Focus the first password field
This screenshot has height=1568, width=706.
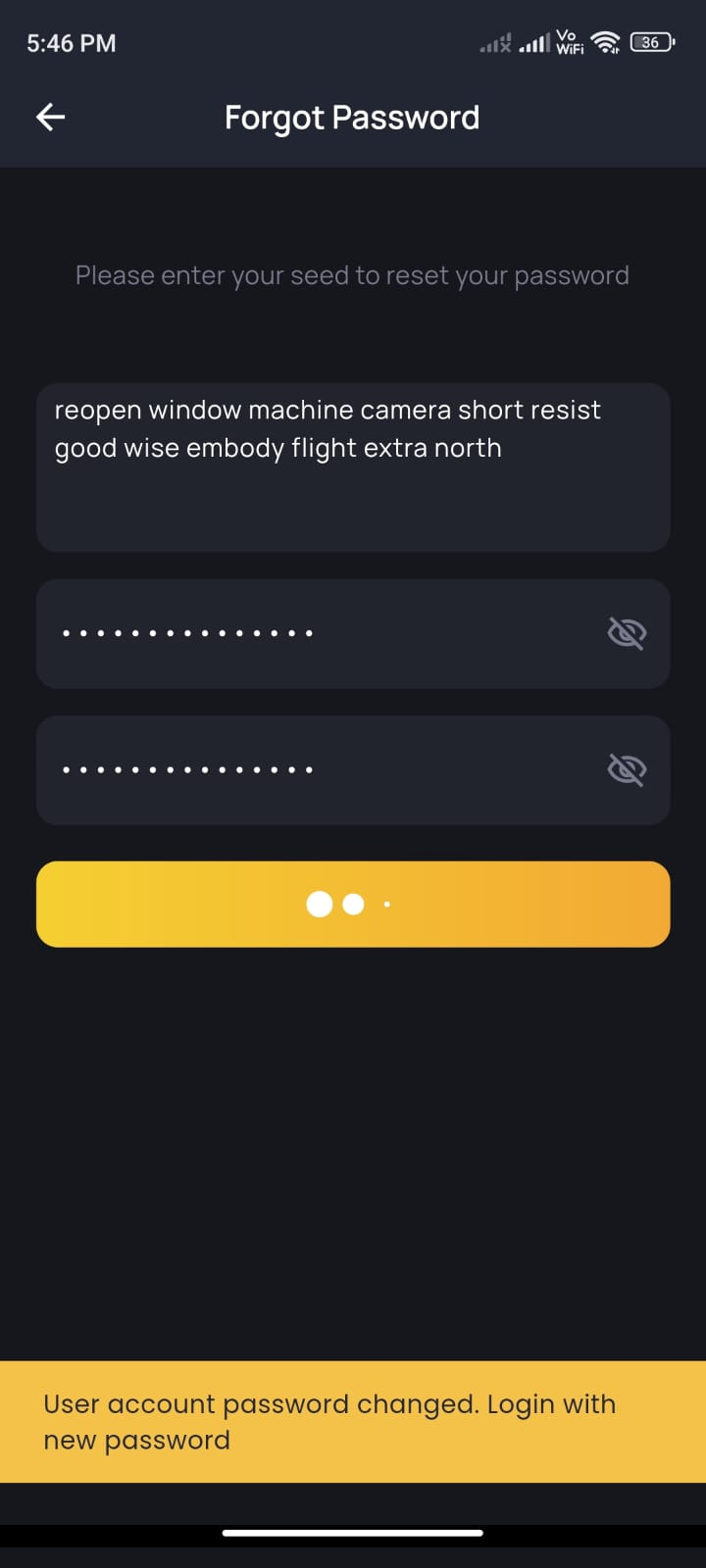tap(314, 633)
